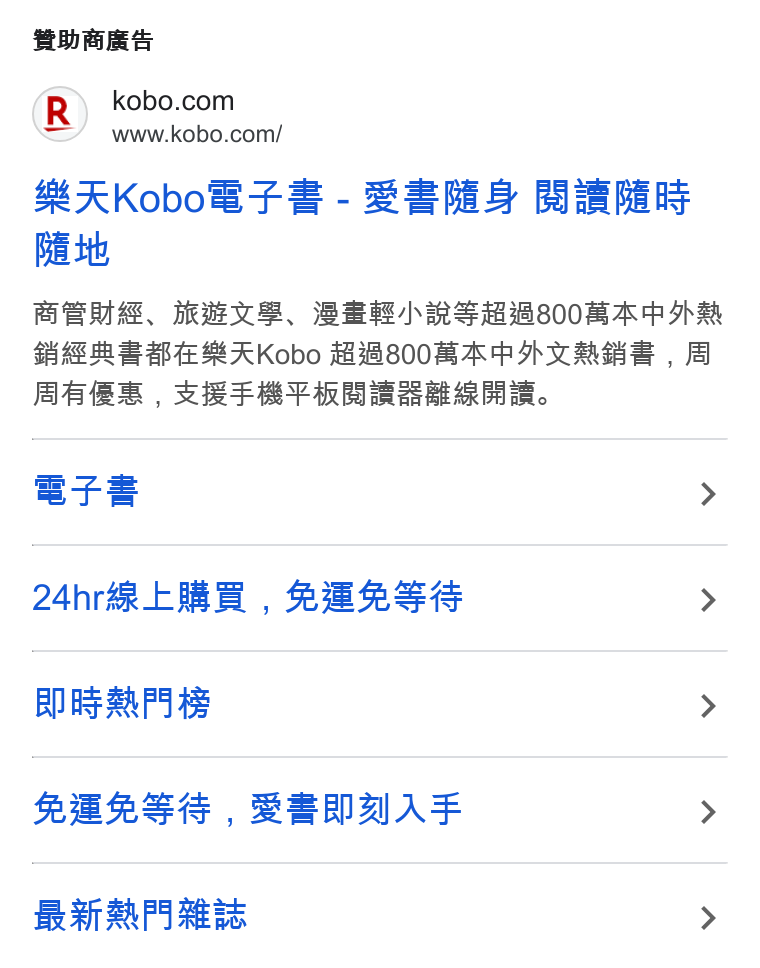Visit the www.kobo.com/ site address
760x968 pixels.
[197, 134]
